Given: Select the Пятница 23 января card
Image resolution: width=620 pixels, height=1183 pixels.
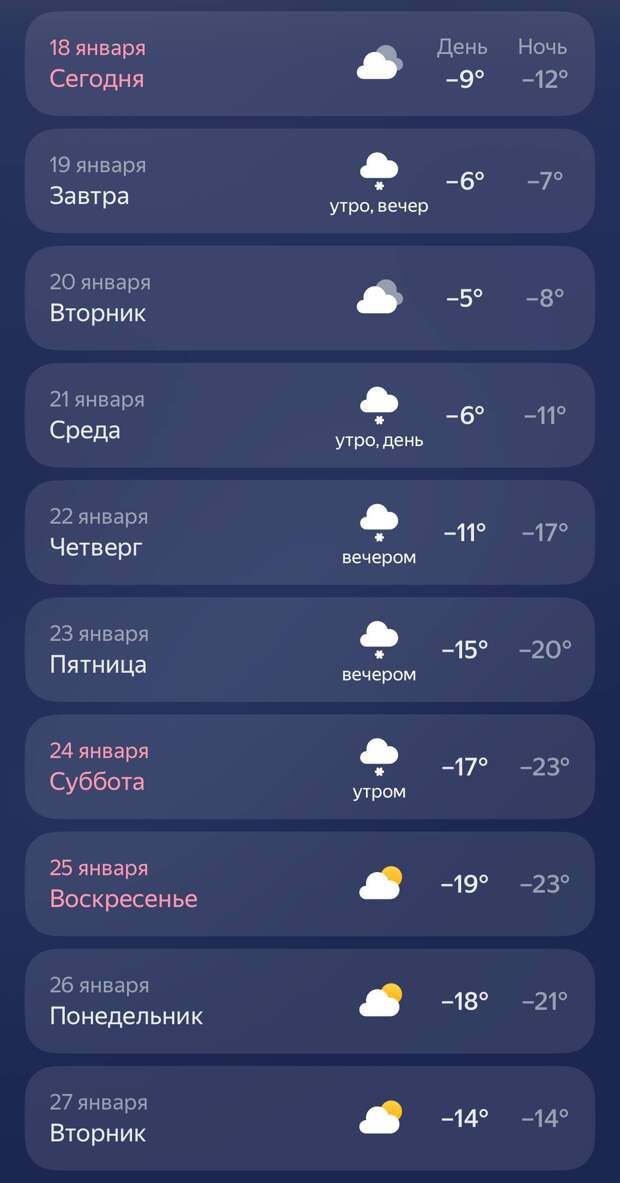Looking at the screenshot, I should coord(310,649).
